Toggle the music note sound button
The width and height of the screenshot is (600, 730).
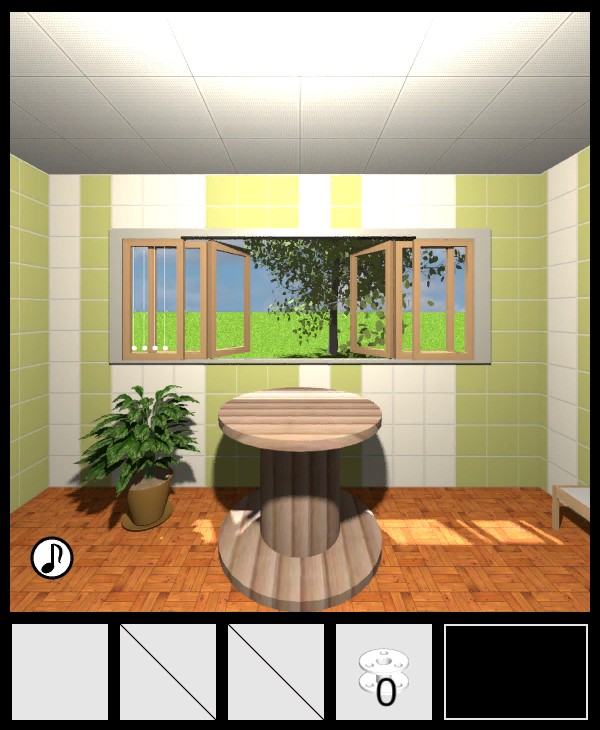pyautogui.click(x=52, y=557)
